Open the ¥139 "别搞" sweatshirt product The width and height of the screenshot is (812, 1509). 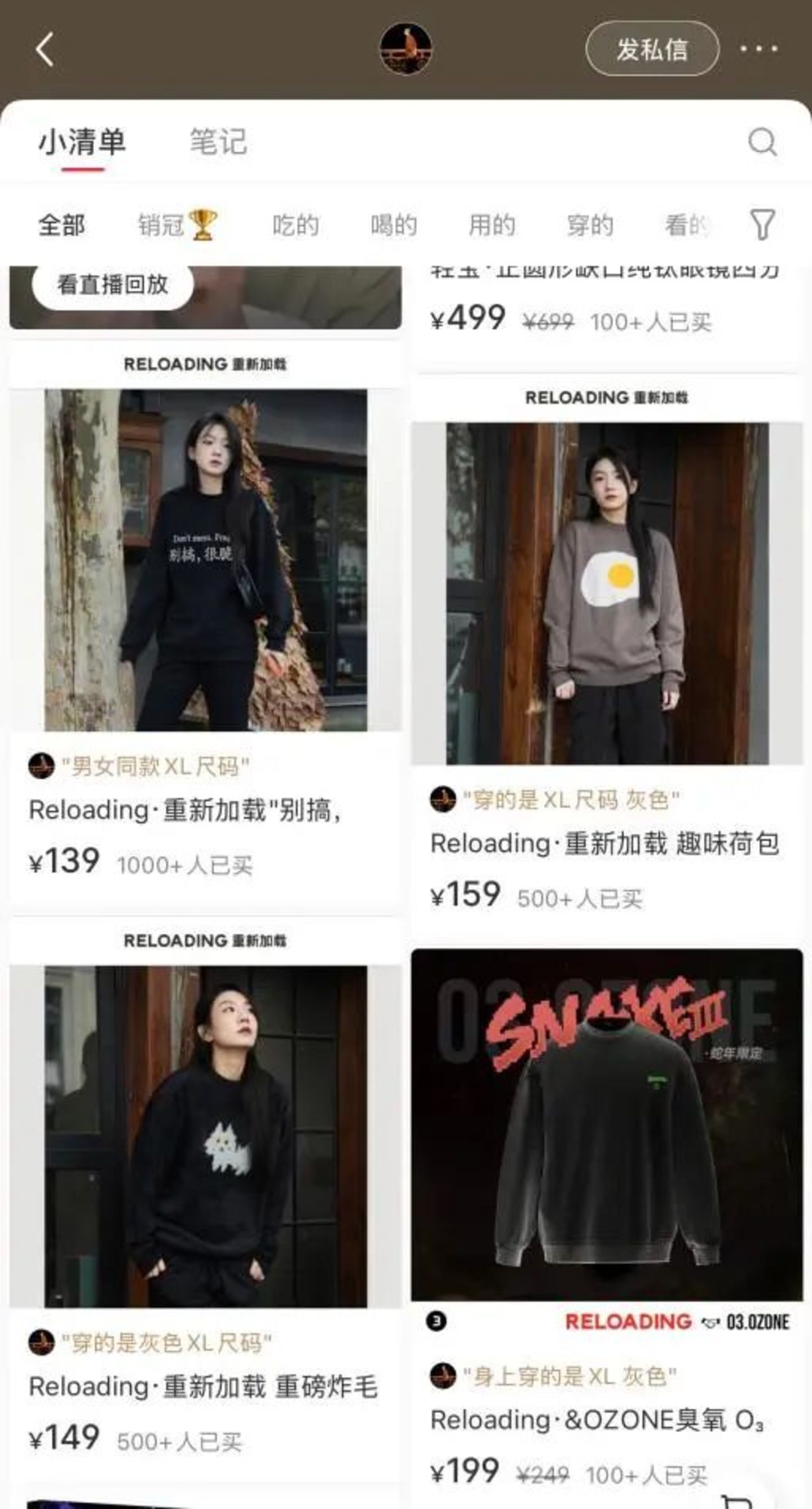pyautogui.click(x=205, y=560)
